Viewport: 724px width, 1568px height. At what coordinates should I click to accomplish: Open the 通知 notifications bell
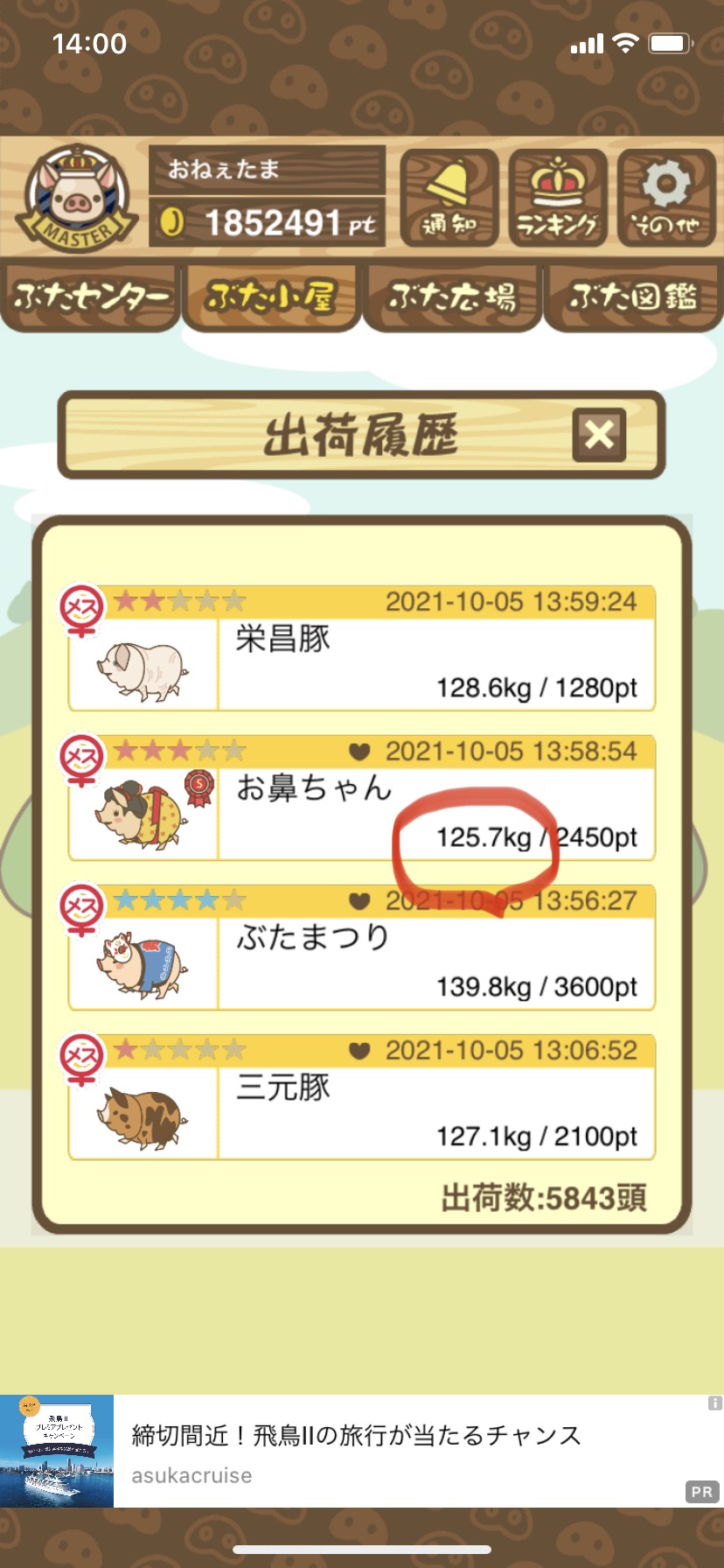[449, 199]
